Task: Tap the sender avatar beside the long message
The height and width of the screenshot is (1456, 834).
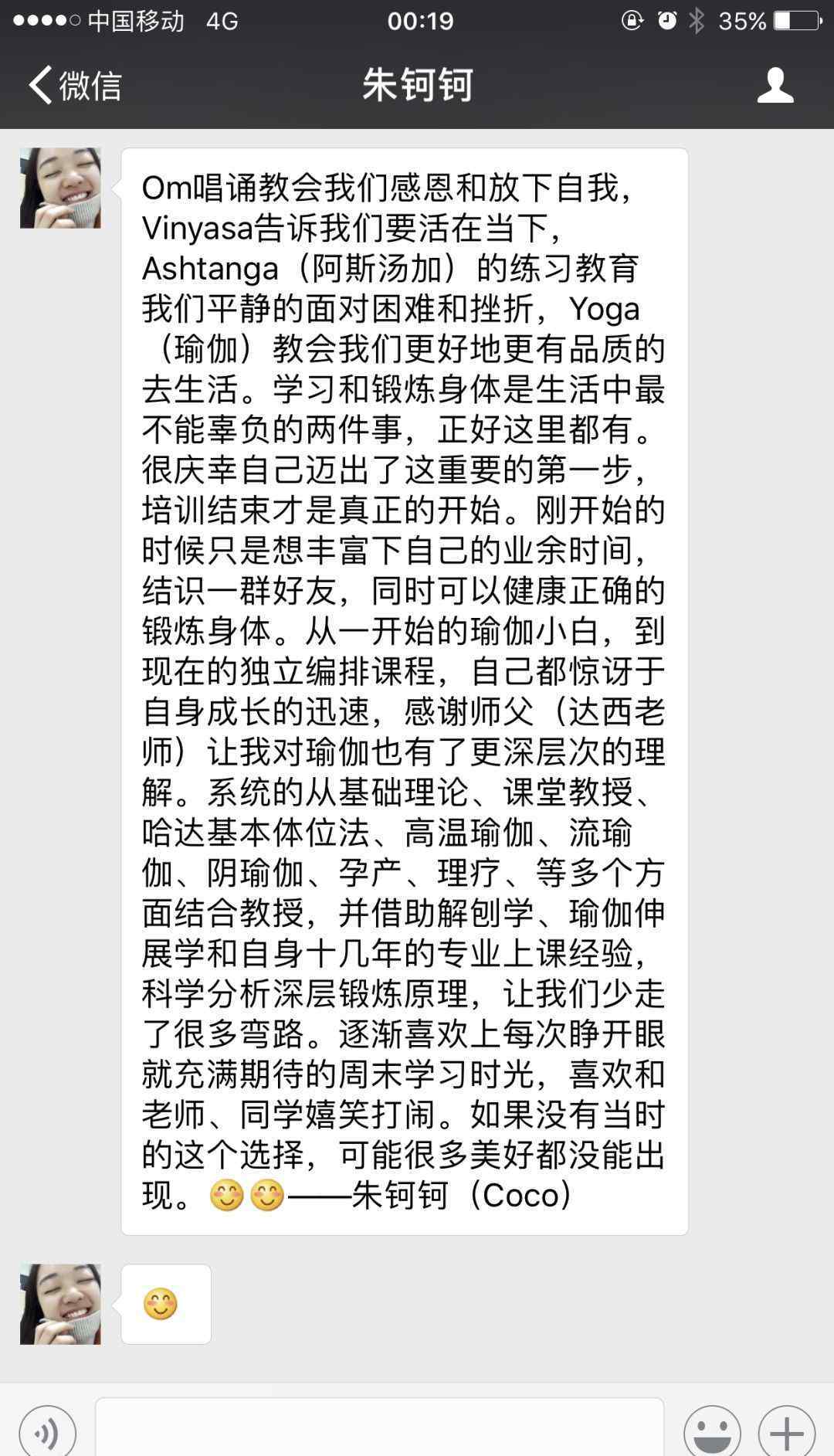Action: [60, 188]
